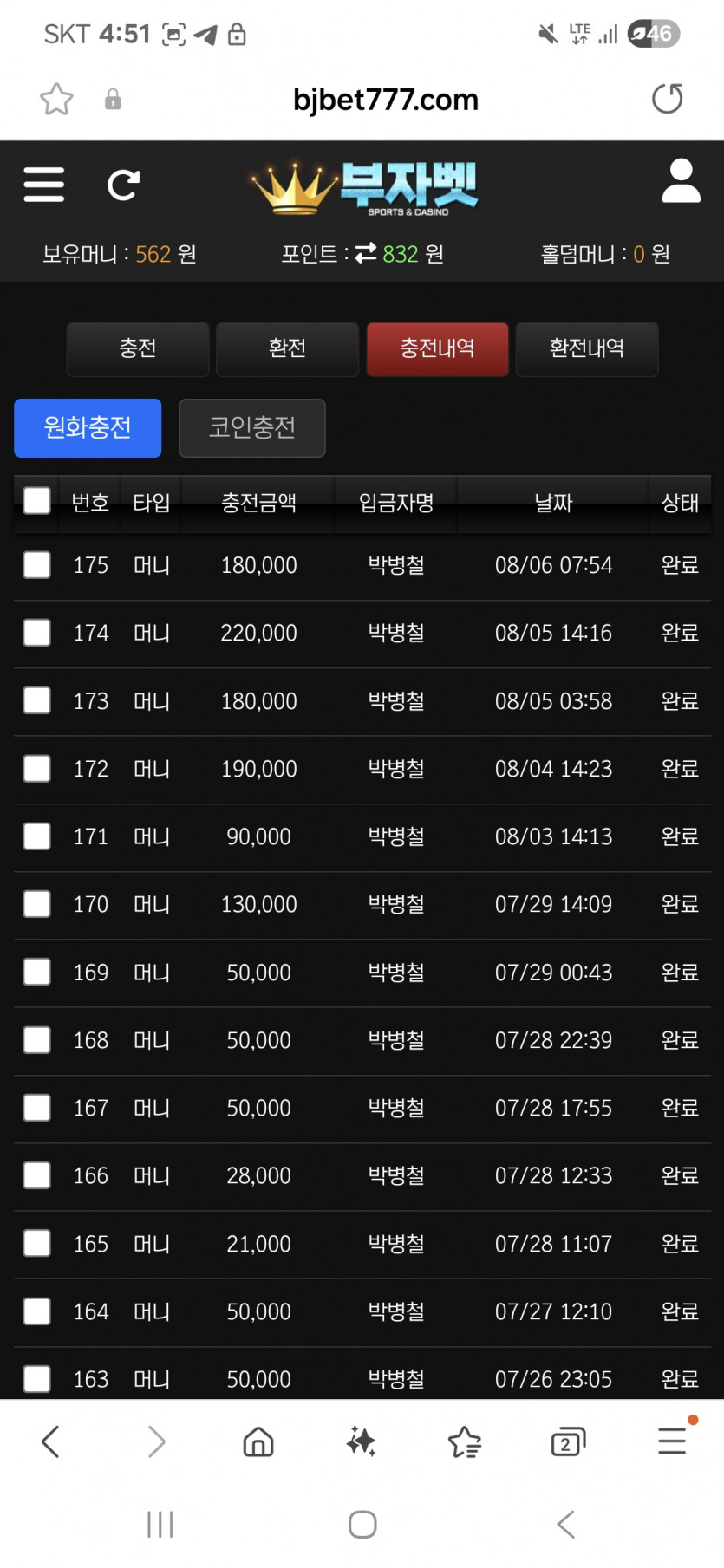The image size is (724, 1568).
Task: Open the browser menu with three lines
Action: click(x=673, y=1441)
